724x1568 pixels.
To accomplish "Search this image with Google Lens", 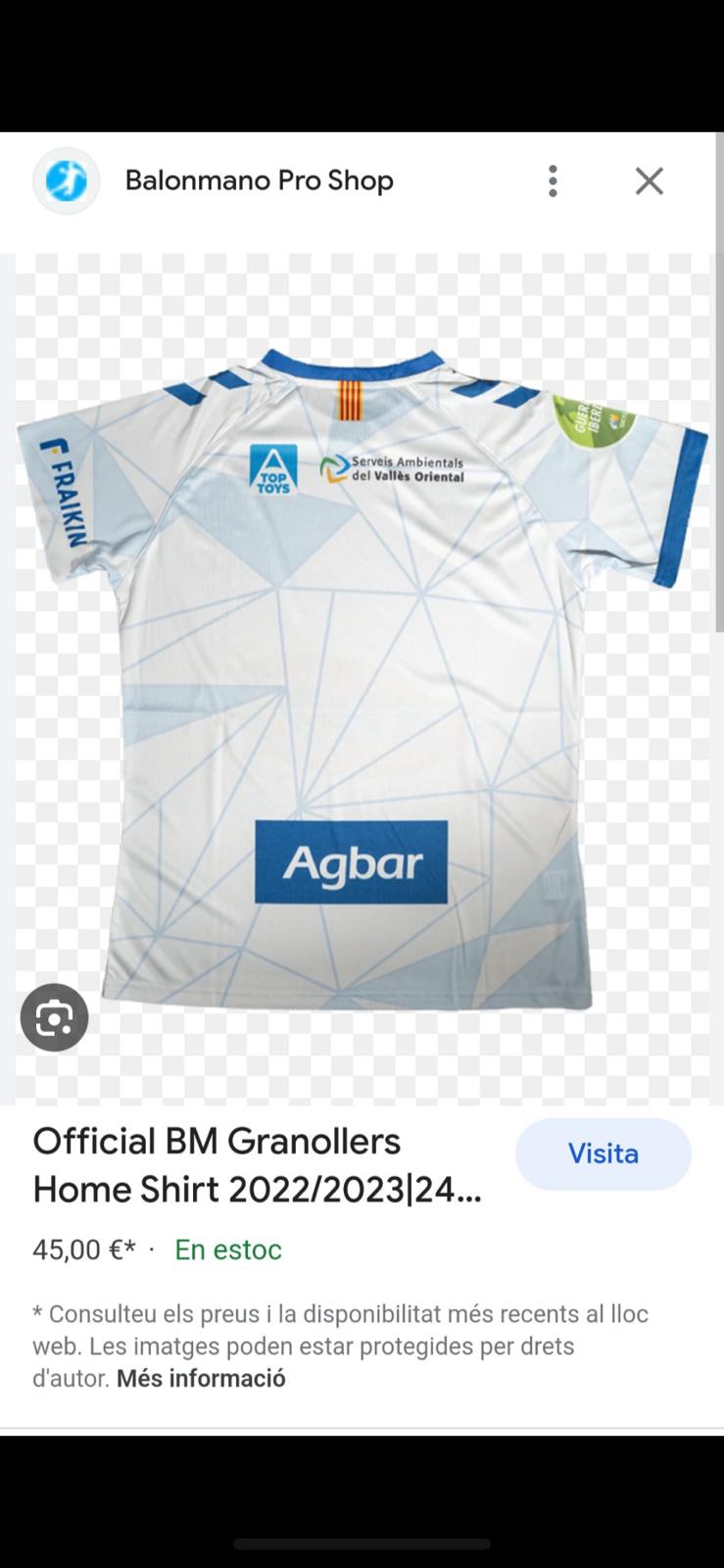I will point(54,1017).
